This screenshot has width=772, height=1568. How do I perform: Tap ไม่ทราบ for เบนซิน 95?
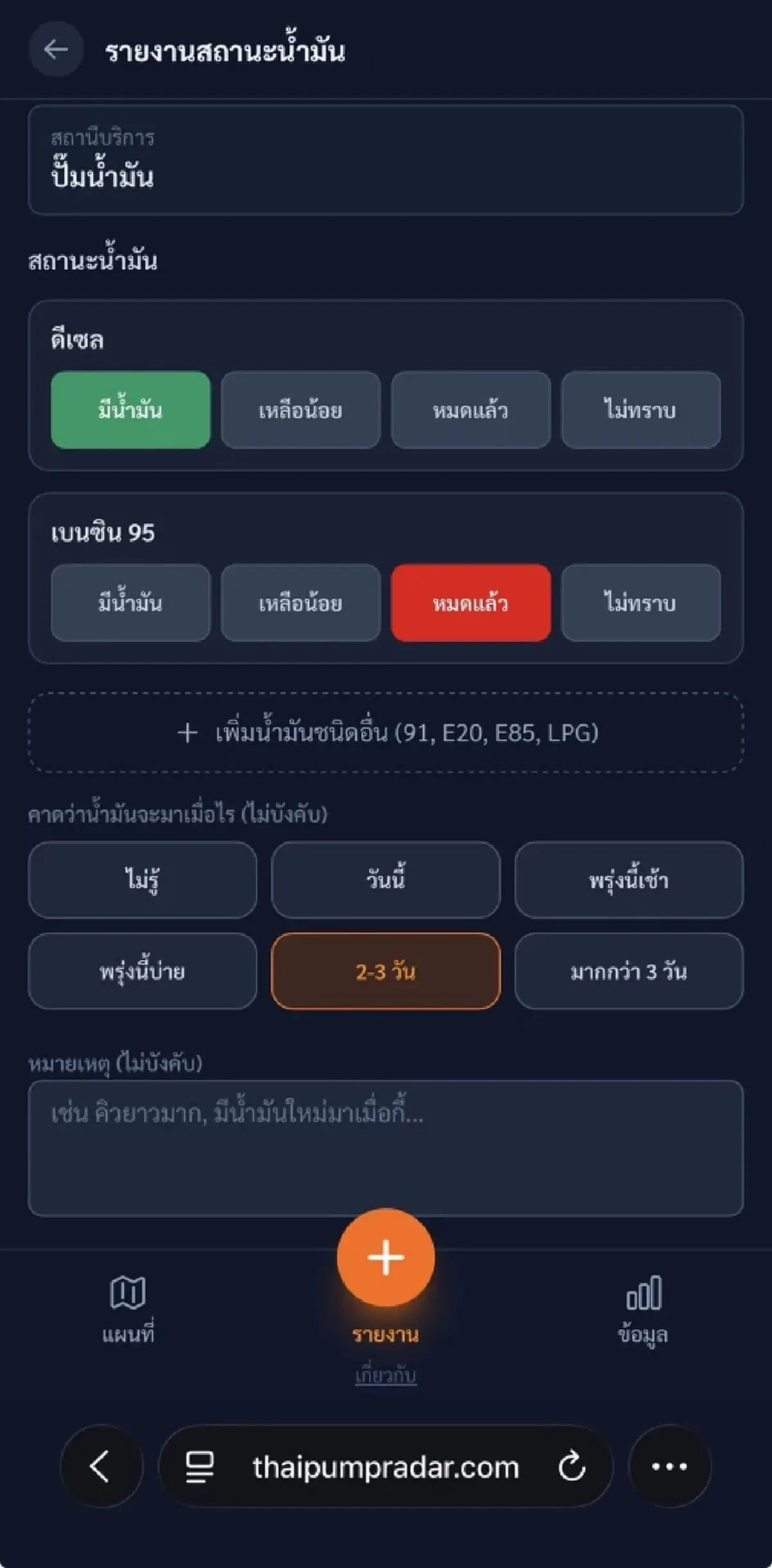click(x=641, y=603)
